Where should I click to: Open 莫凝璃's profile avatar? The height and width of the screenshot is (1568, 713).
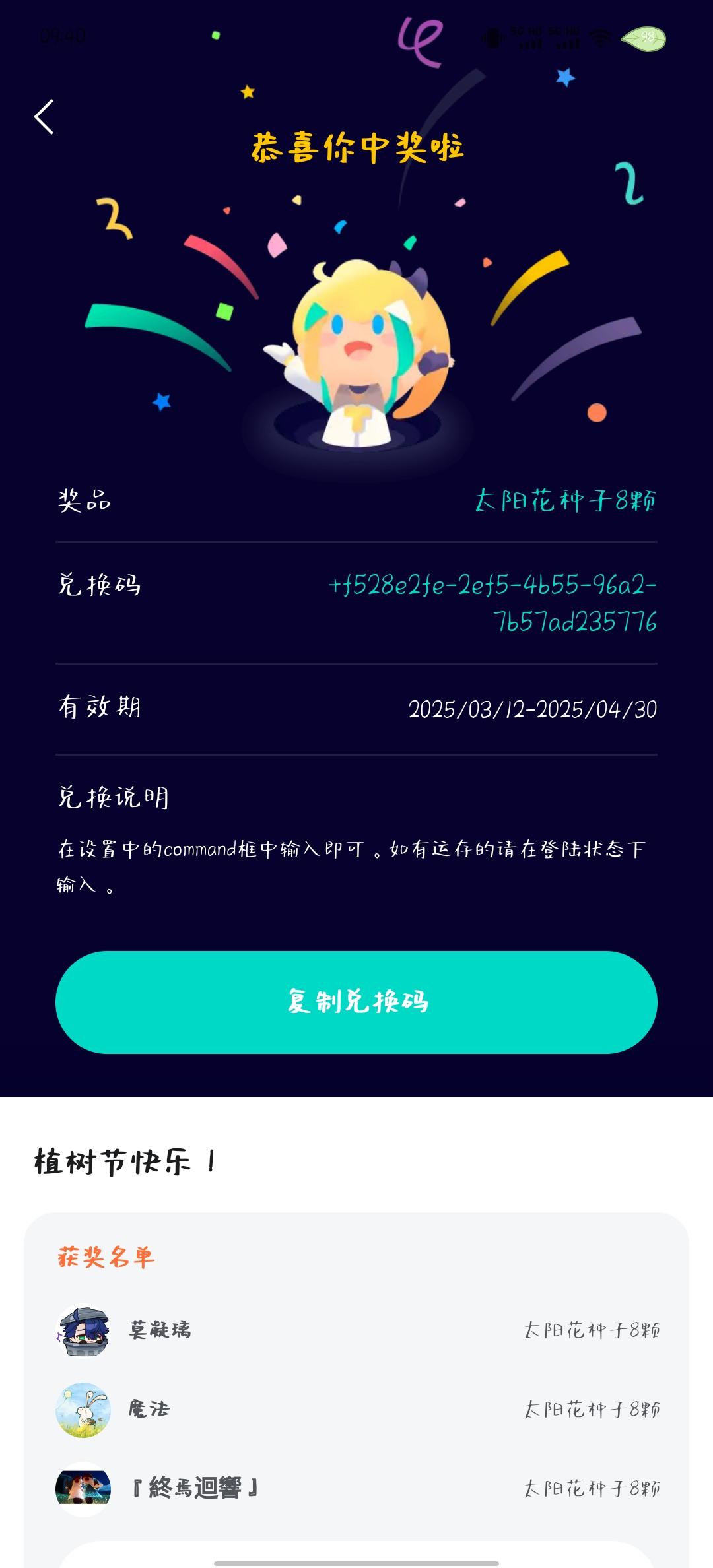(85, 1330)
